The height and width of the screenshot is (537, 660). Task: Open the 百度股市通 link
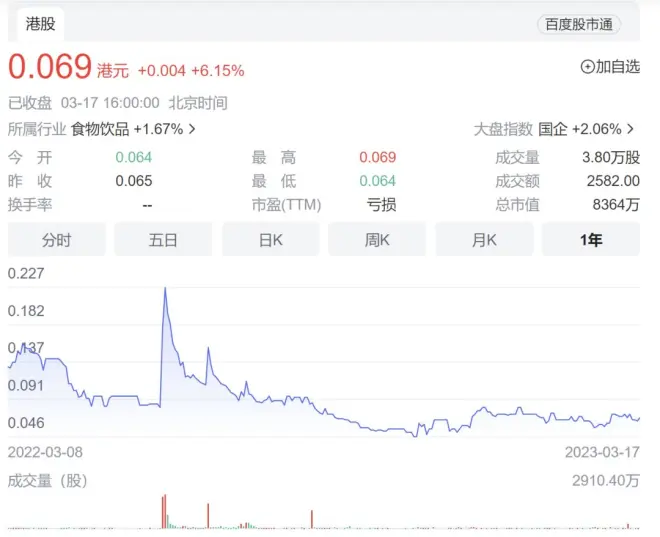[x=579, y=24]
